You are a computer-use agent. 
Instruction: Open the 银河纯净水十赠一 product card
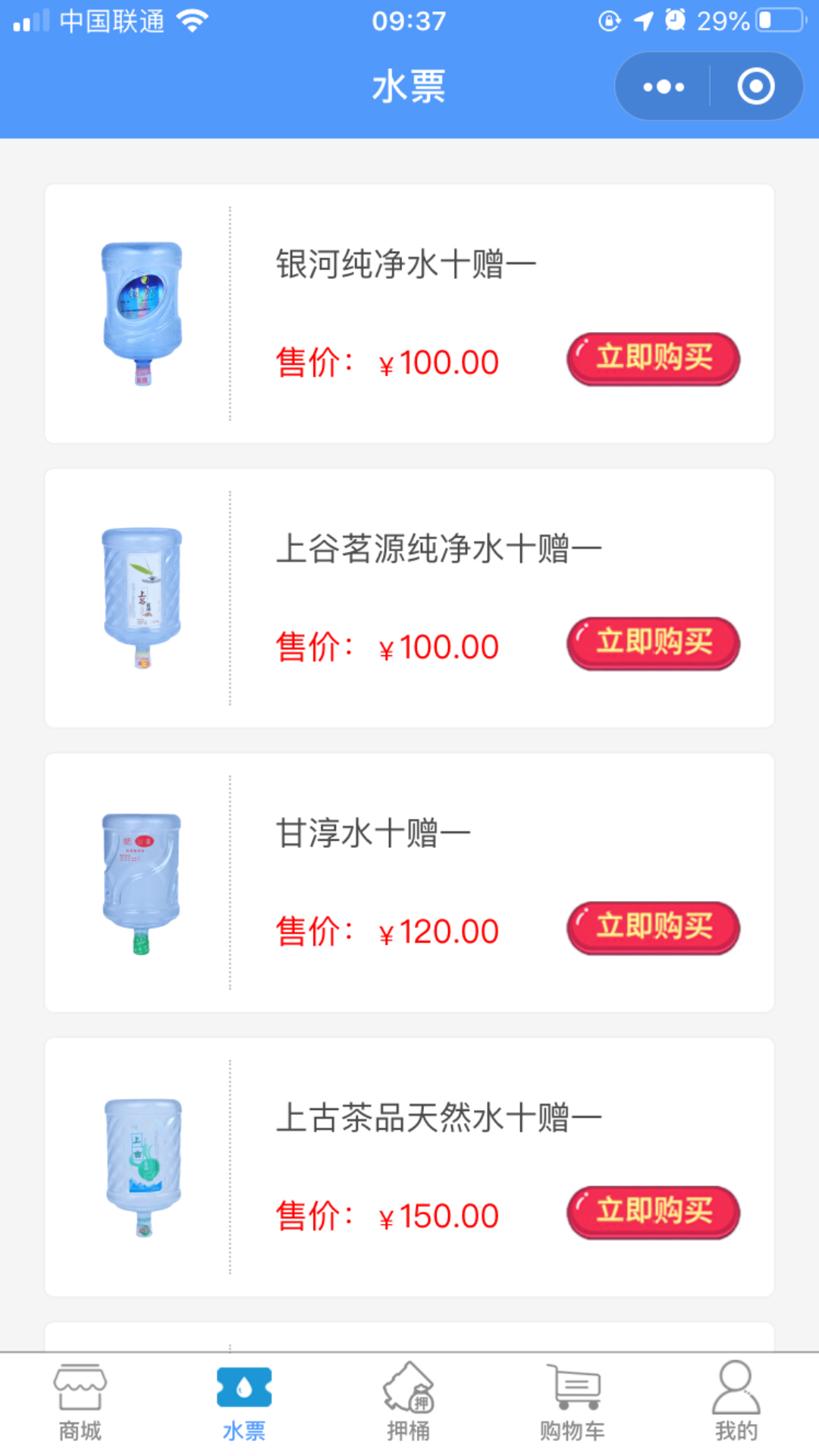[406, 265]
